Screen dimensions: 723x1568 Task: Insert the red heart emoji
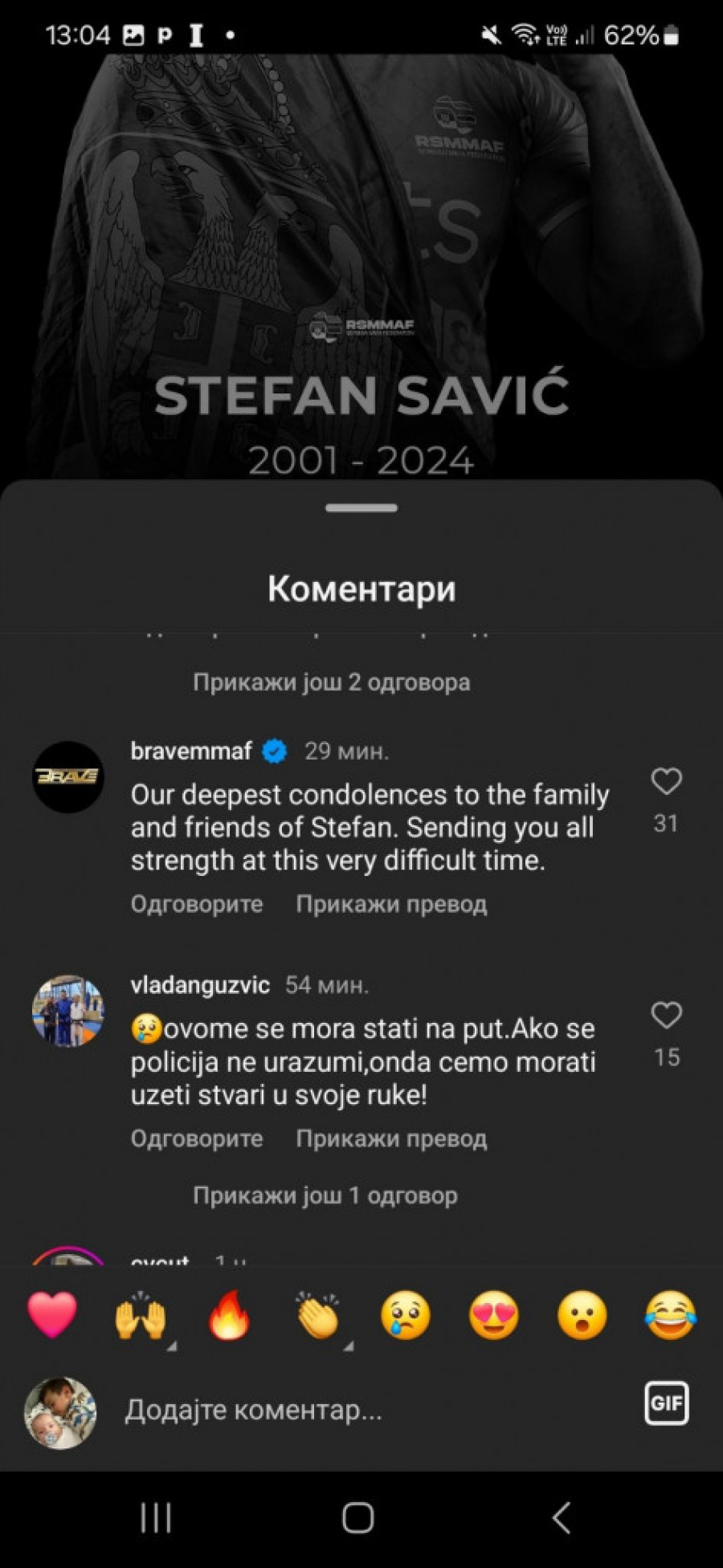point(52,1316)
